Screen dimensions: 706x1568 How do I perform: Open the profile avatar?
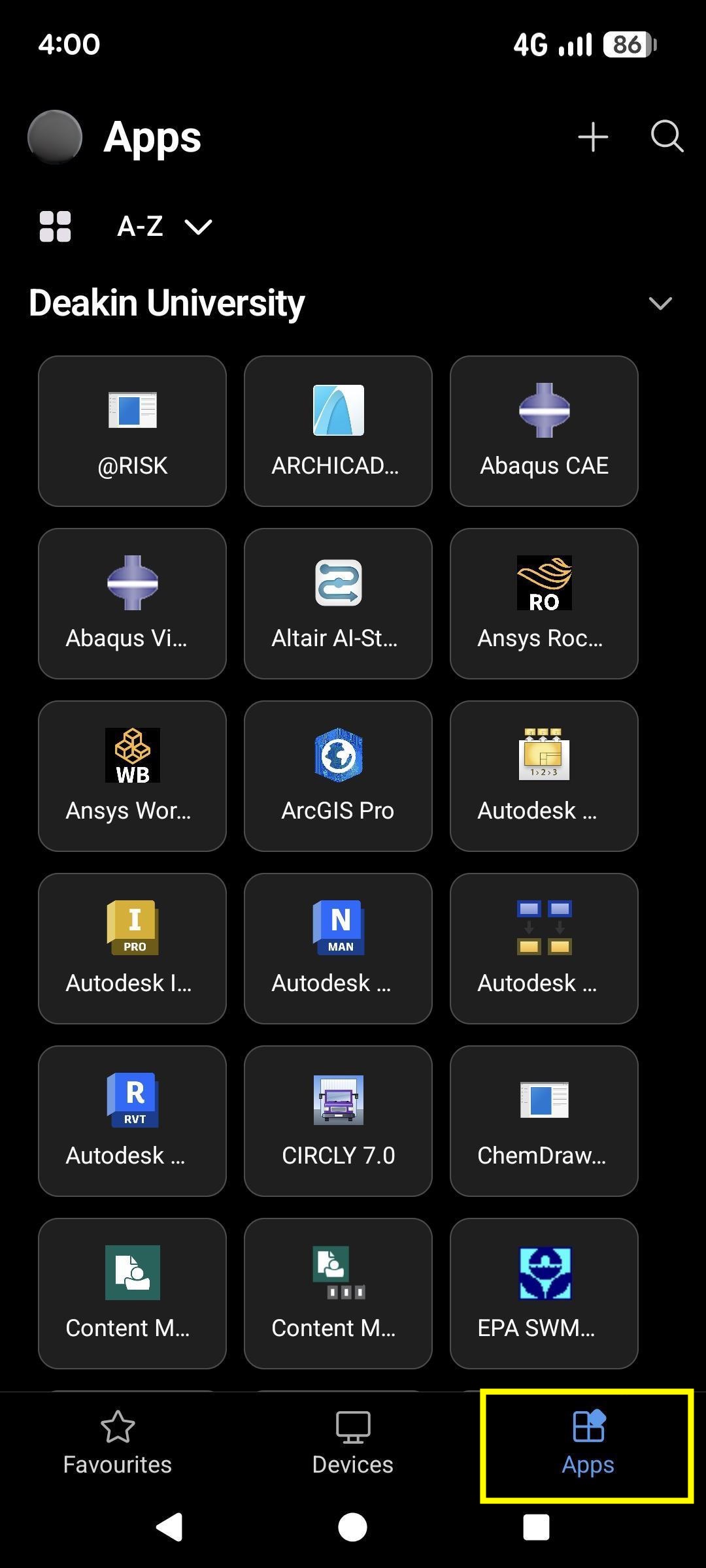[55, 137]
